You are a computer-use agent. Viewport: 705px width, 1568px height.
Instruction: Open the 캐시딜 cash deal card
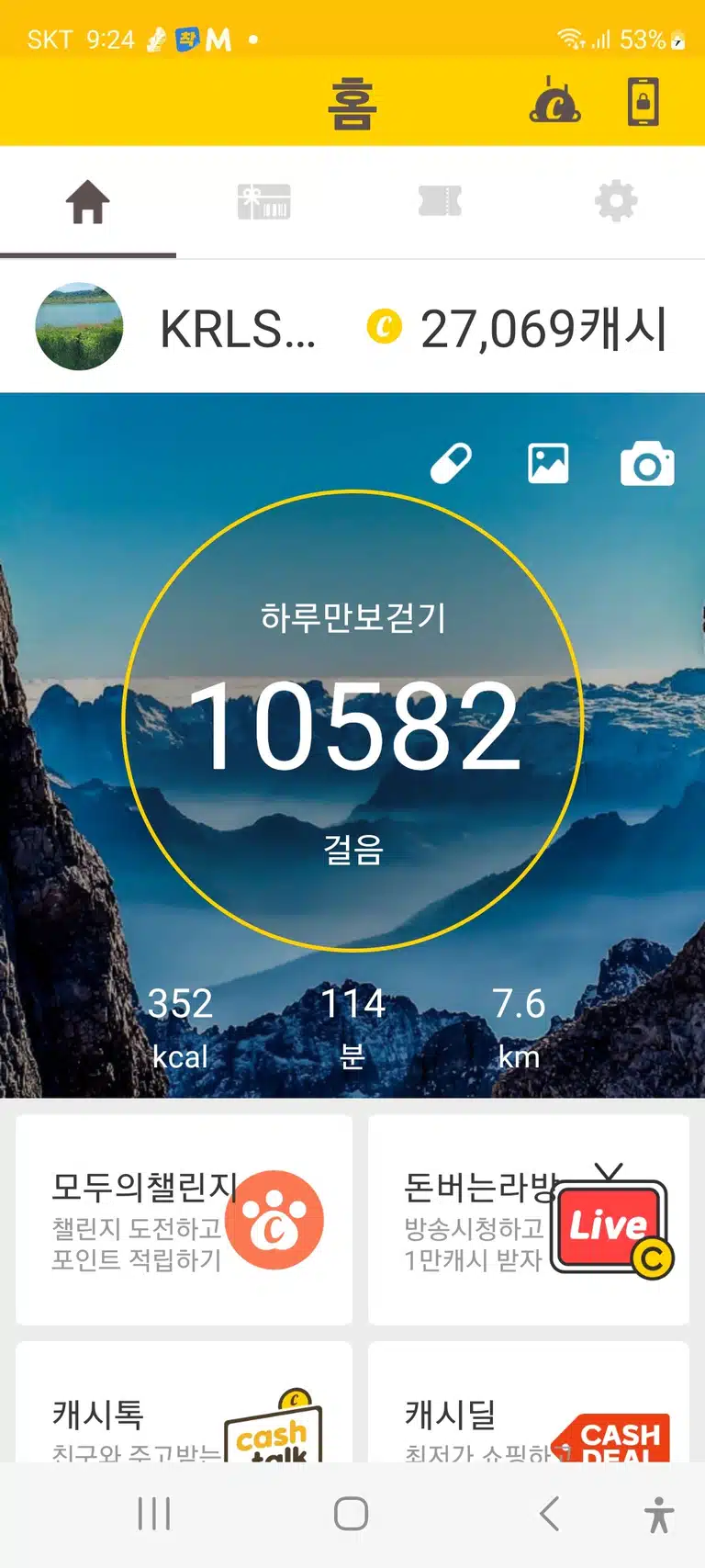pos(529,1402)
